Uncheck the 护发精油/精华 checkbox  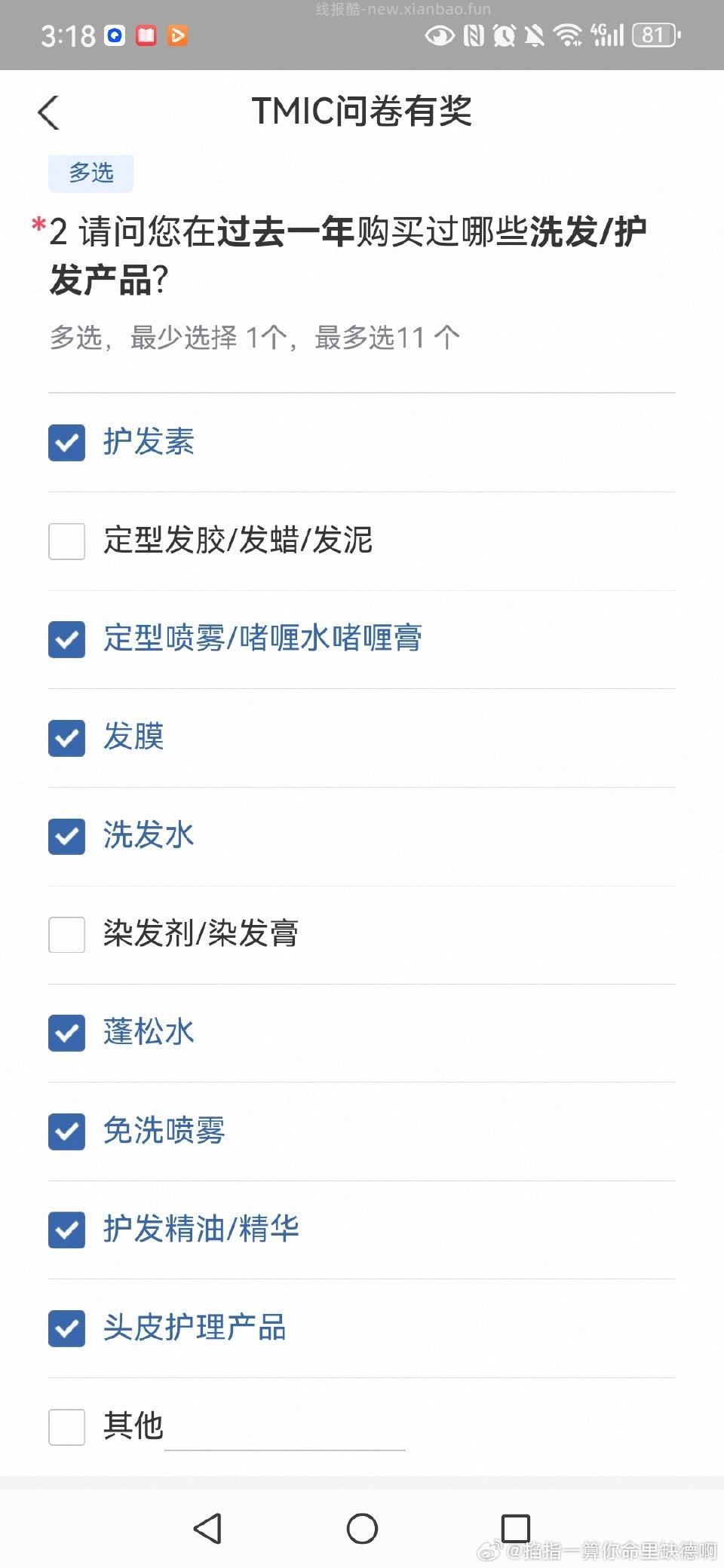(66, 1230)
